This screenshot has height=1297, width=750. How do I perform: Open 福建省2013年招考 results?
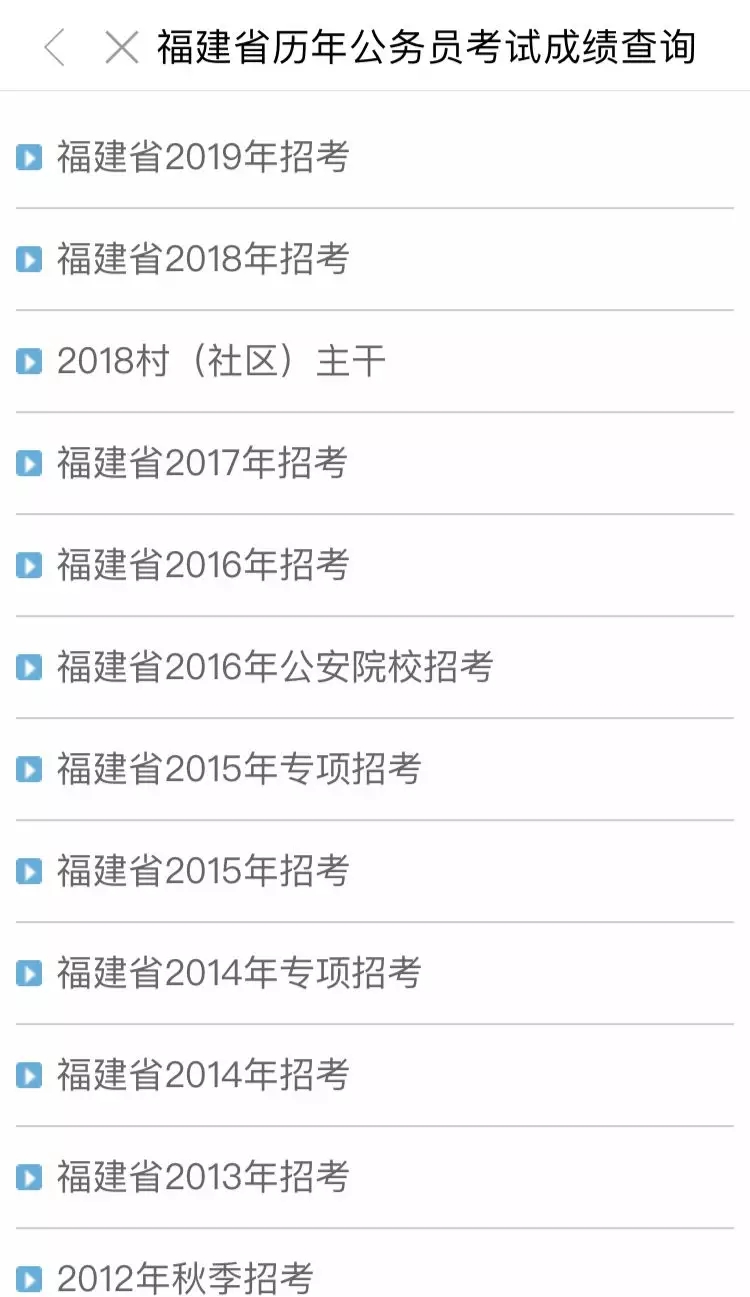202,1178
